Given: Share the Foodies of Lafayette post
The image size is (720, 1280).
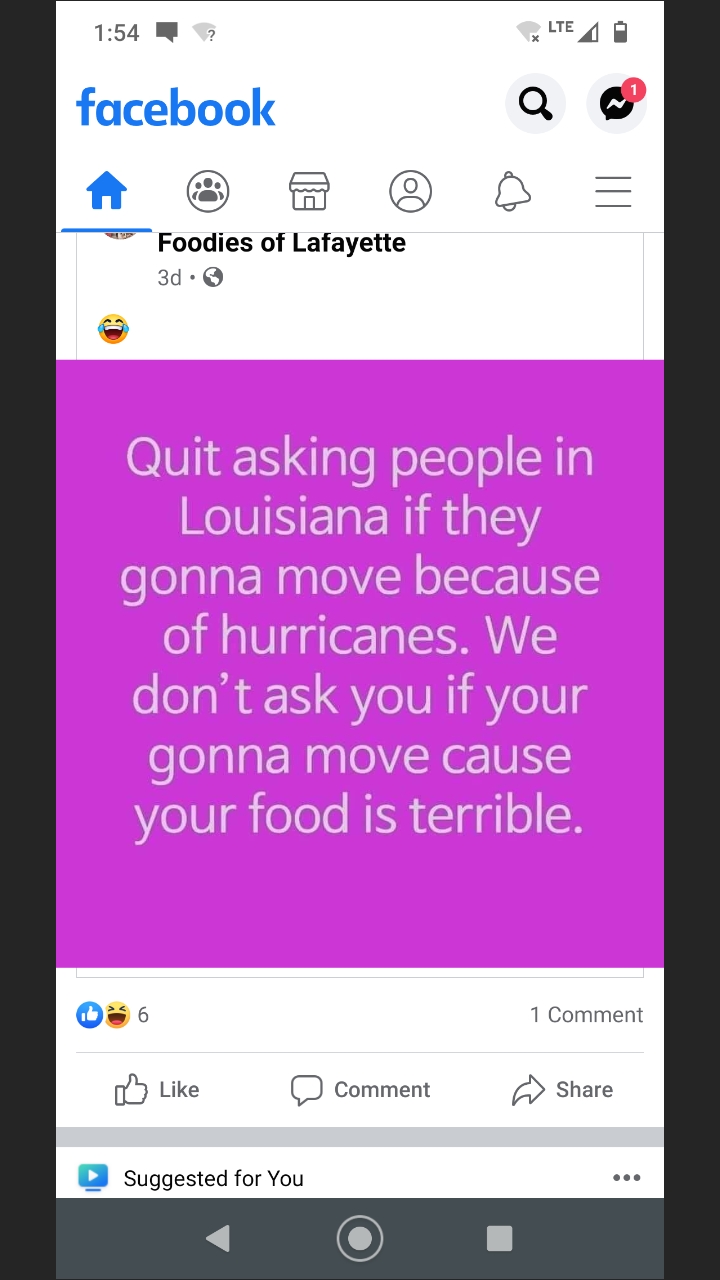Looking at the screenshot, I should coord(562,1090).
